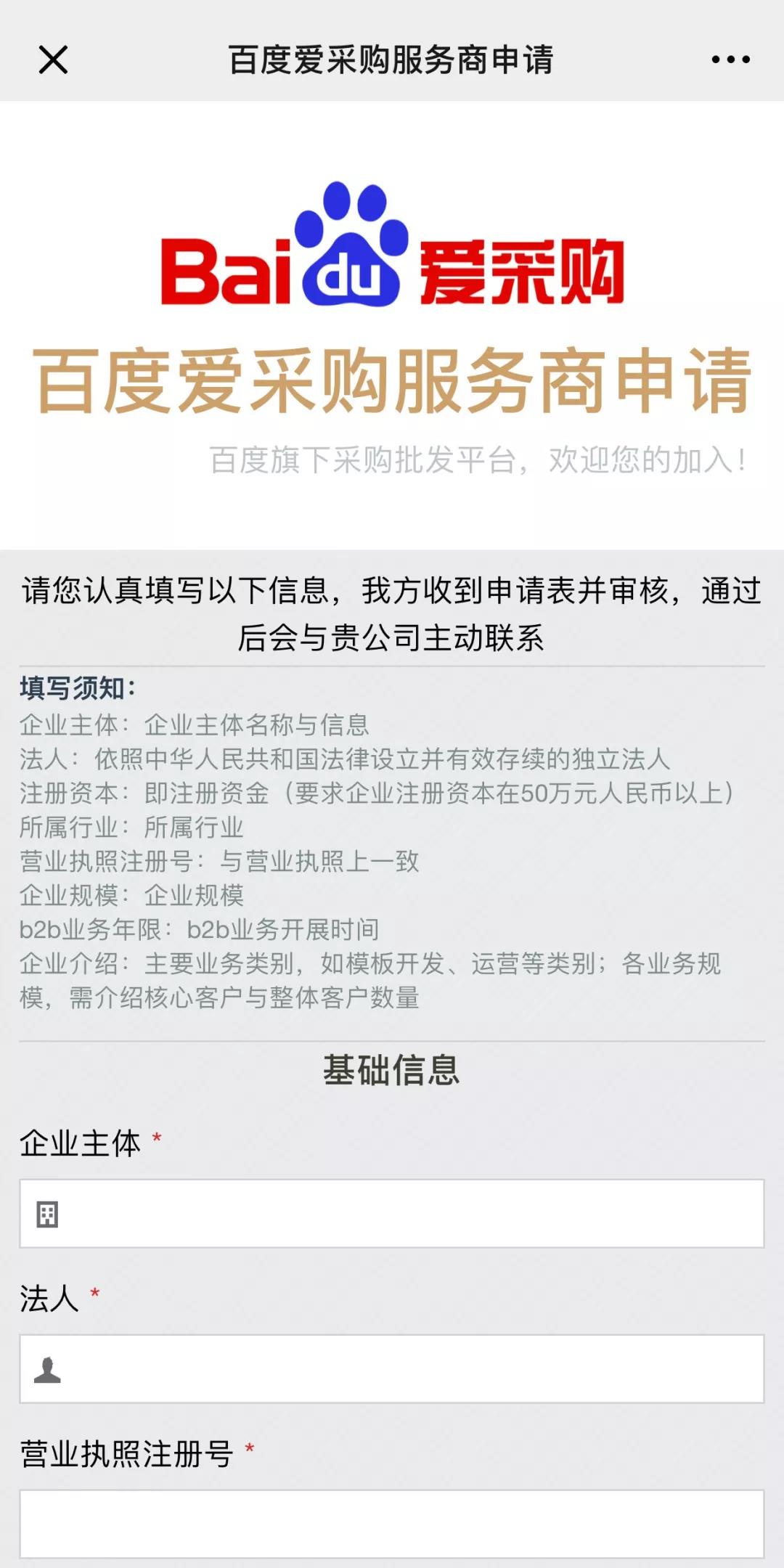784x1568 pixels.
Task: Open the three-dot overflow menu
Action: [730, 60]
